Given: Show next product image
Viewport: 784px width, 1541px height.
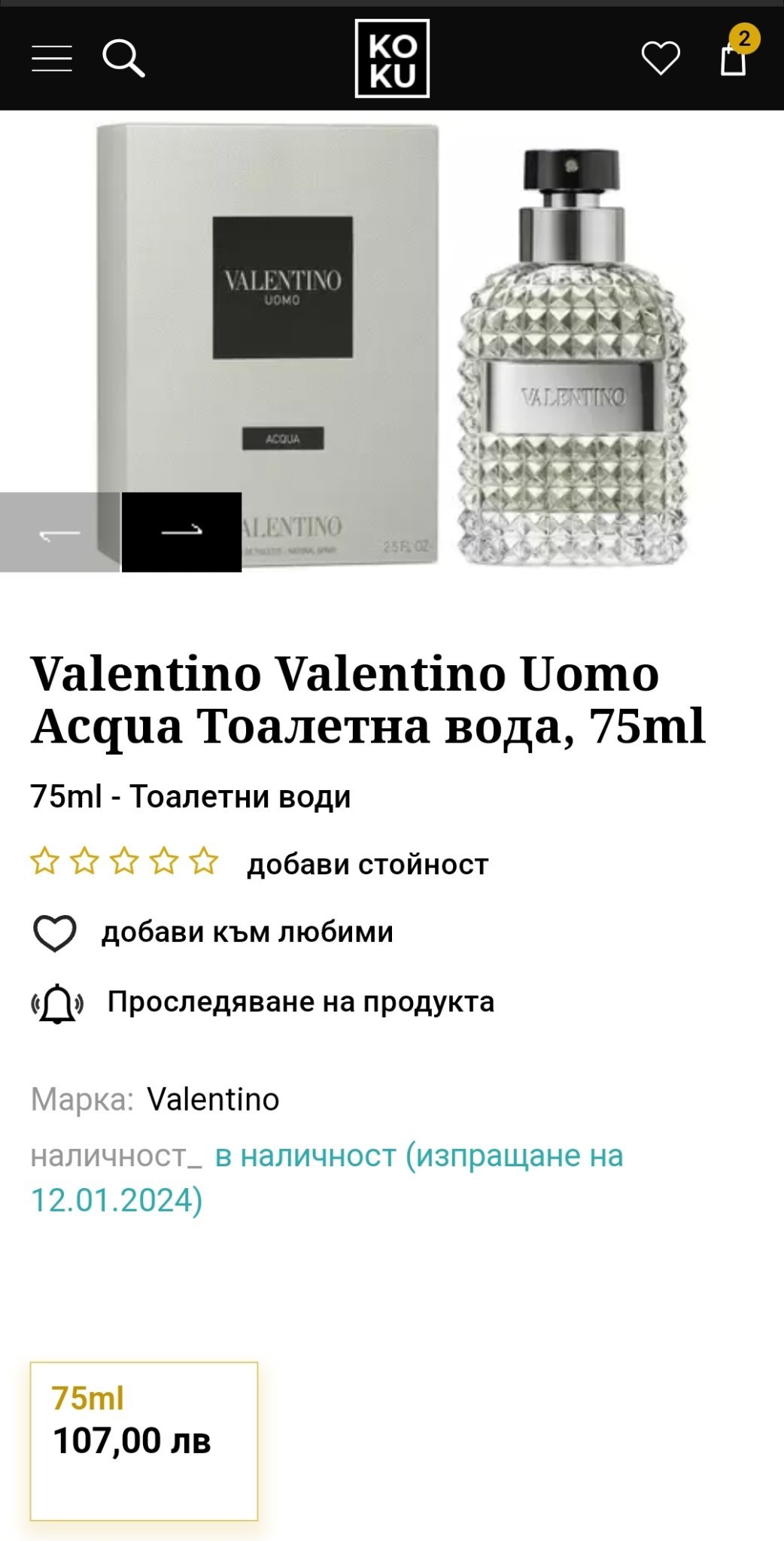Looking at the screenshot, I should 181,532.
